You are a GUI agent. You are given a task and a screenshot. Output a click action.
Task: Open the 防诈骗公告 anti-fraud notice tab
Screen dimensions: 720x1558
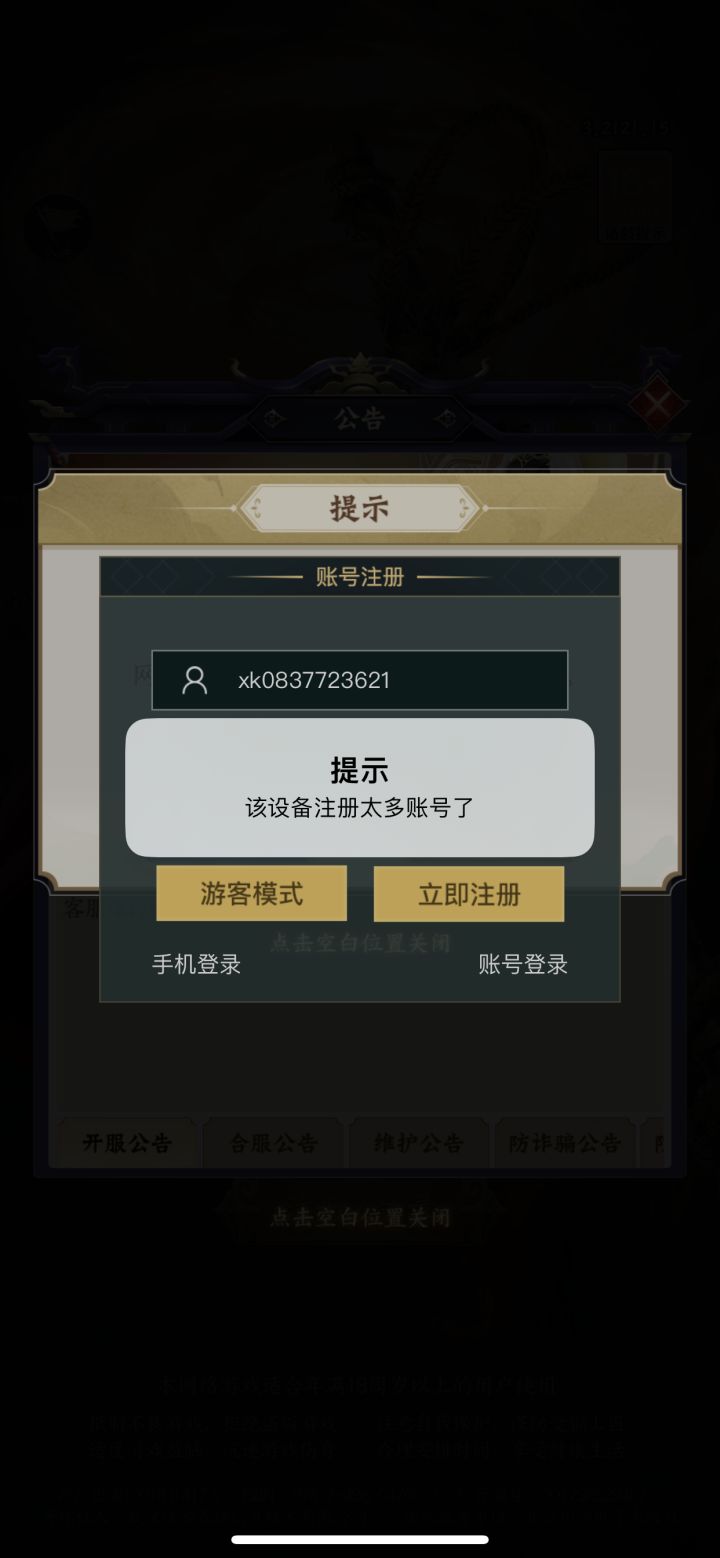[x=565, y=1143]
